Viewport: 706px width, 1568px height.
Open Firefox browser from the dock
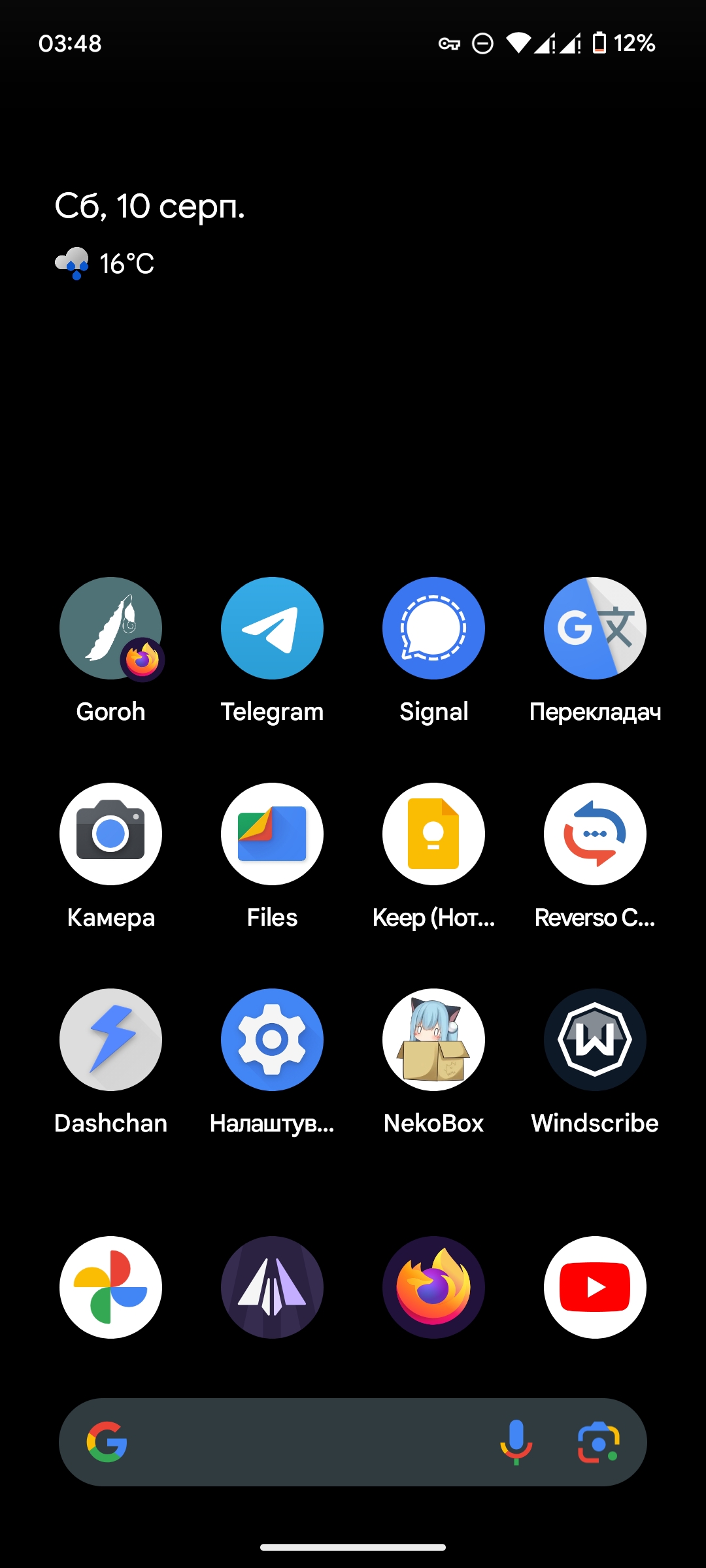pyautogui.click(x=433, y=1288)
